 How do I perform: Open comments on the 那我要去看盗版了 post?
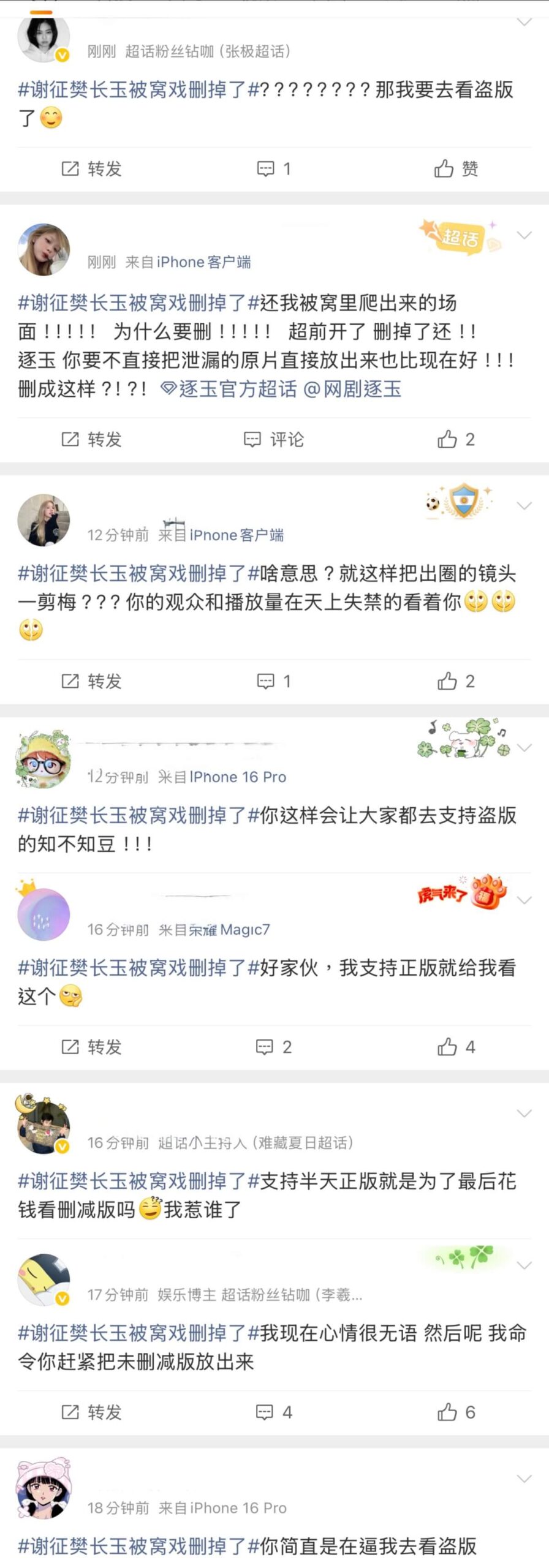(274, 168)
